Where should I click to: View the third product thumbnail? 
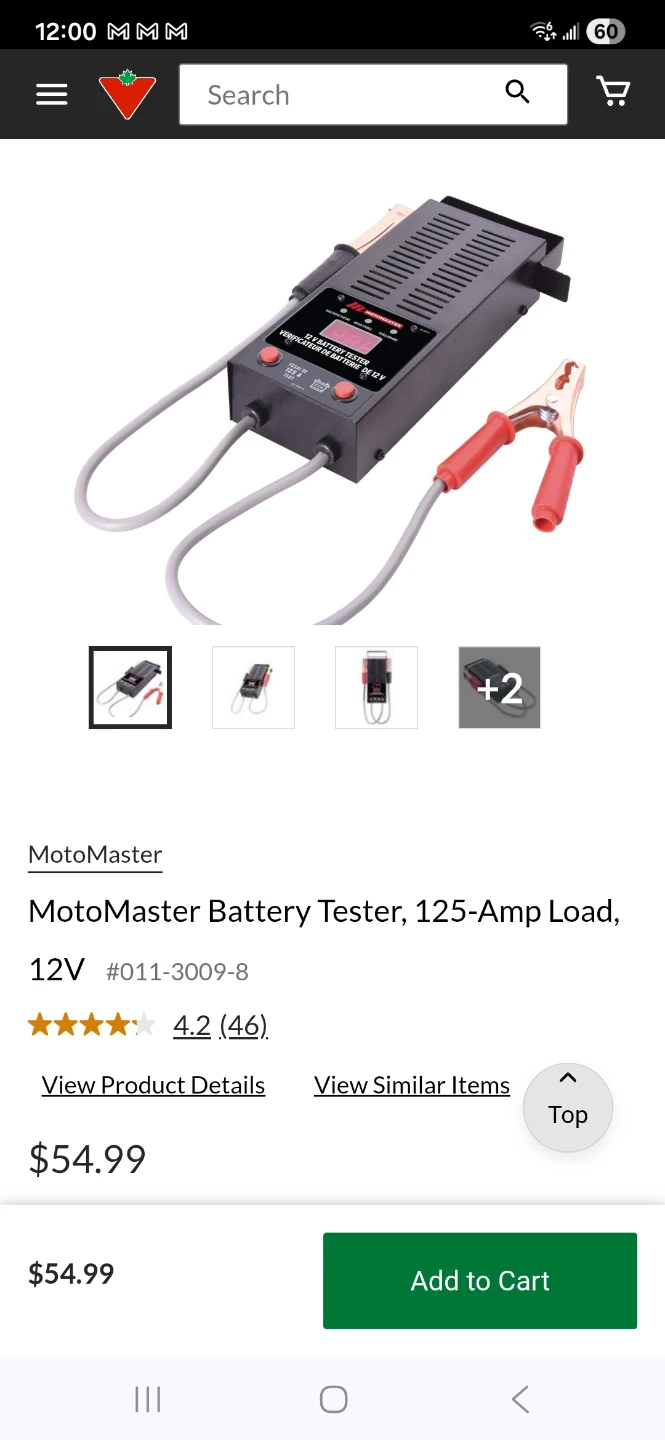(x=376, y=687)
